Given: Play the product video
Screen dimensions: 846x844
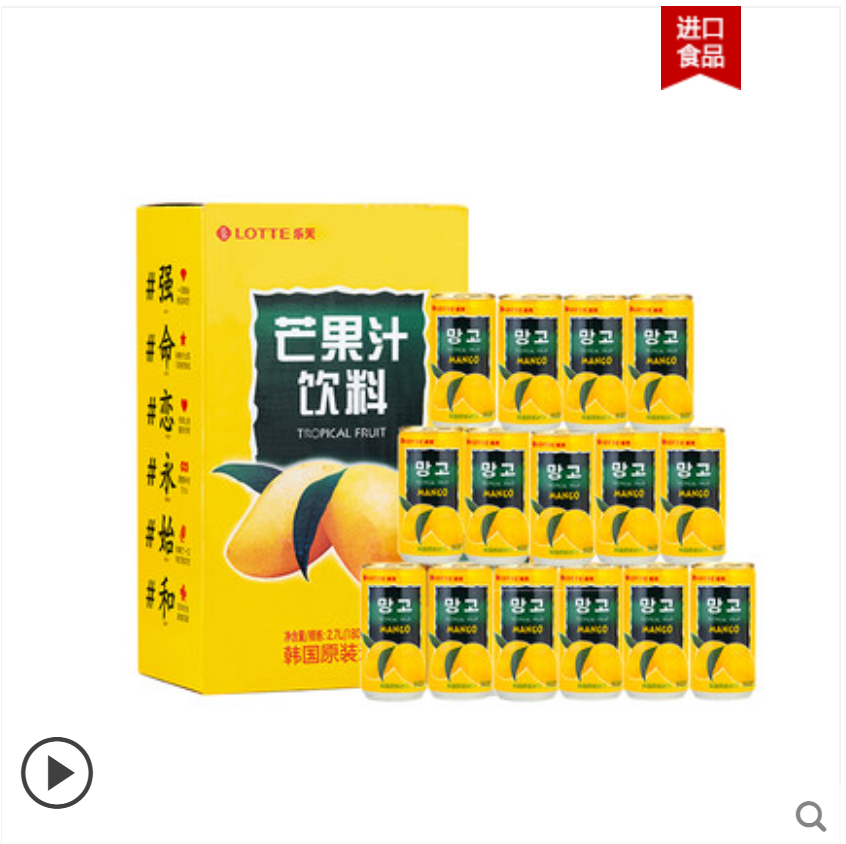Looking at the screenshot, I should 57,773.
